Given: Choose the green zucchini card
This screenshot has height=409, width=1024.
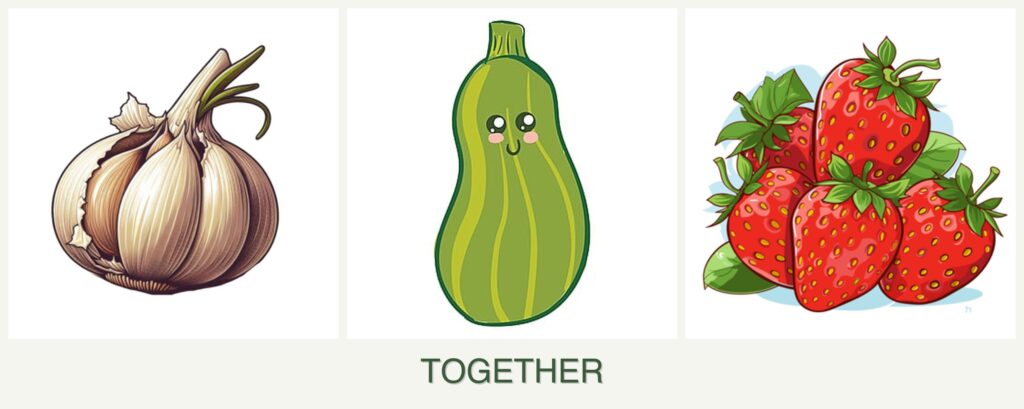Looking at the screenshot, I should tap(512, 174).
